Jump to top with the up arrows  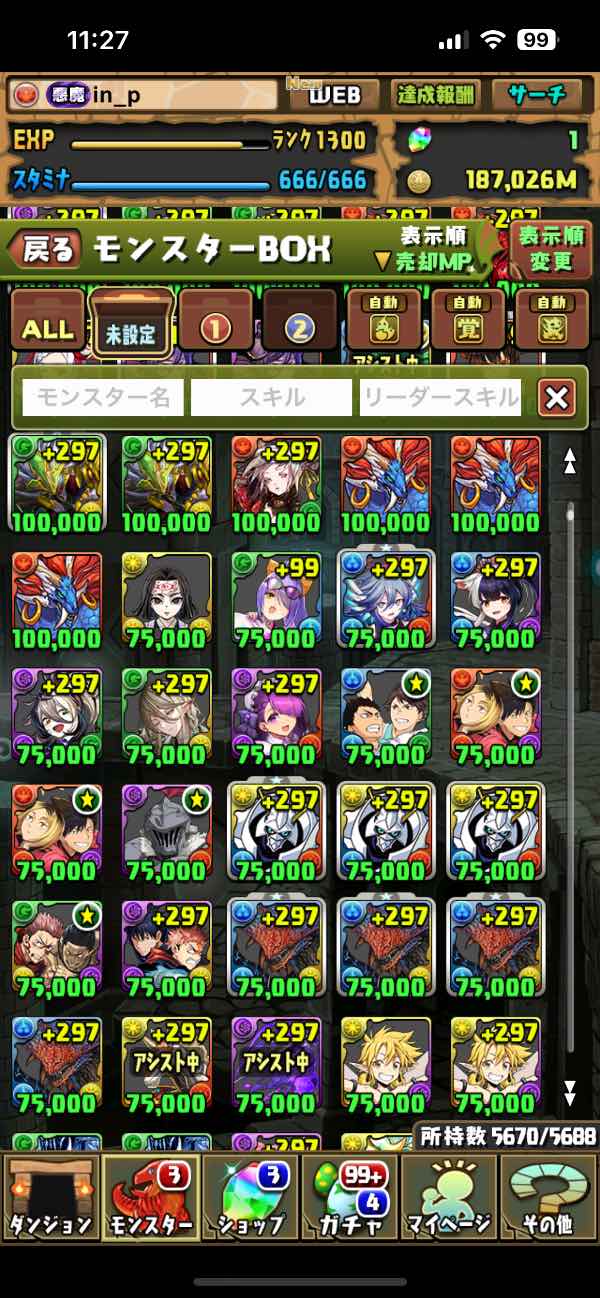pos(570,461)
